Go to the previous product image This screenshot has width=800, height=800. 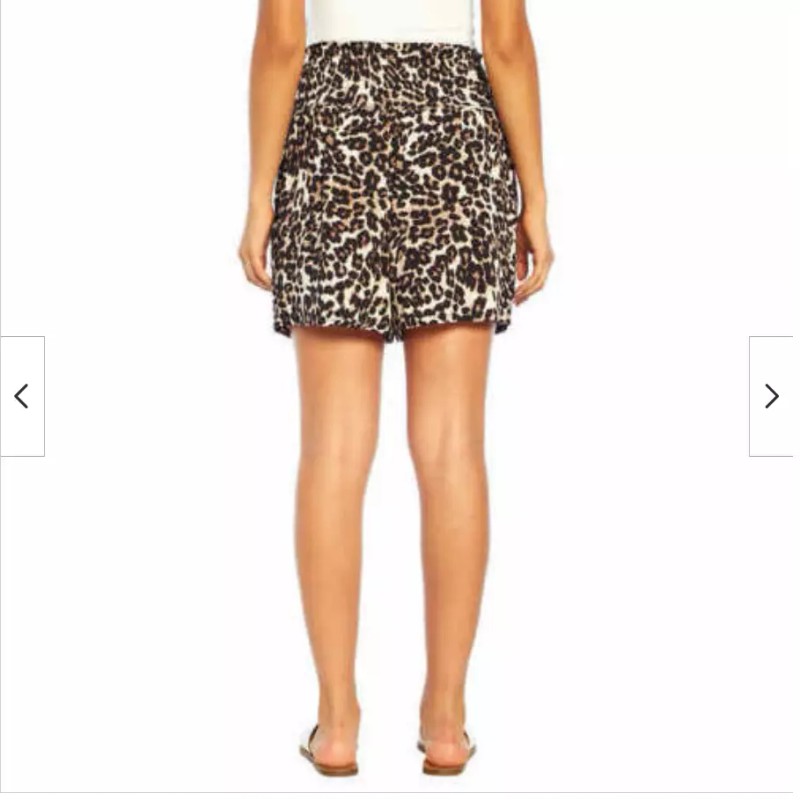click(22, 396)
